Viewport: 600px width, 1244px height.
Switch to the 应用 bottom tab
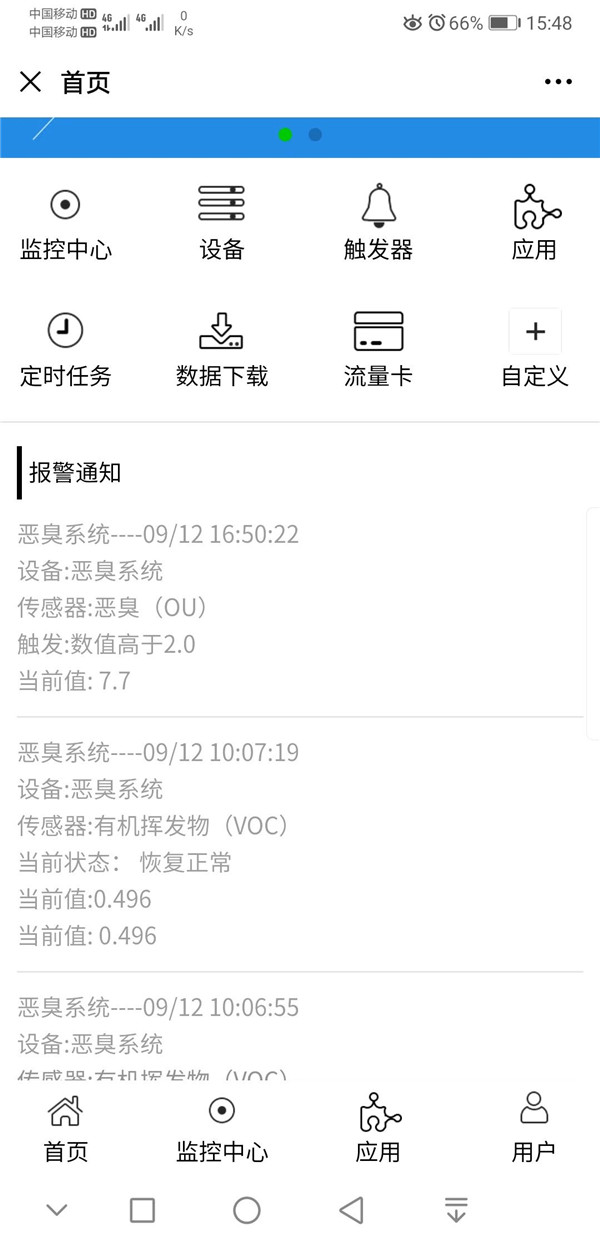[x=378, y=1128]
